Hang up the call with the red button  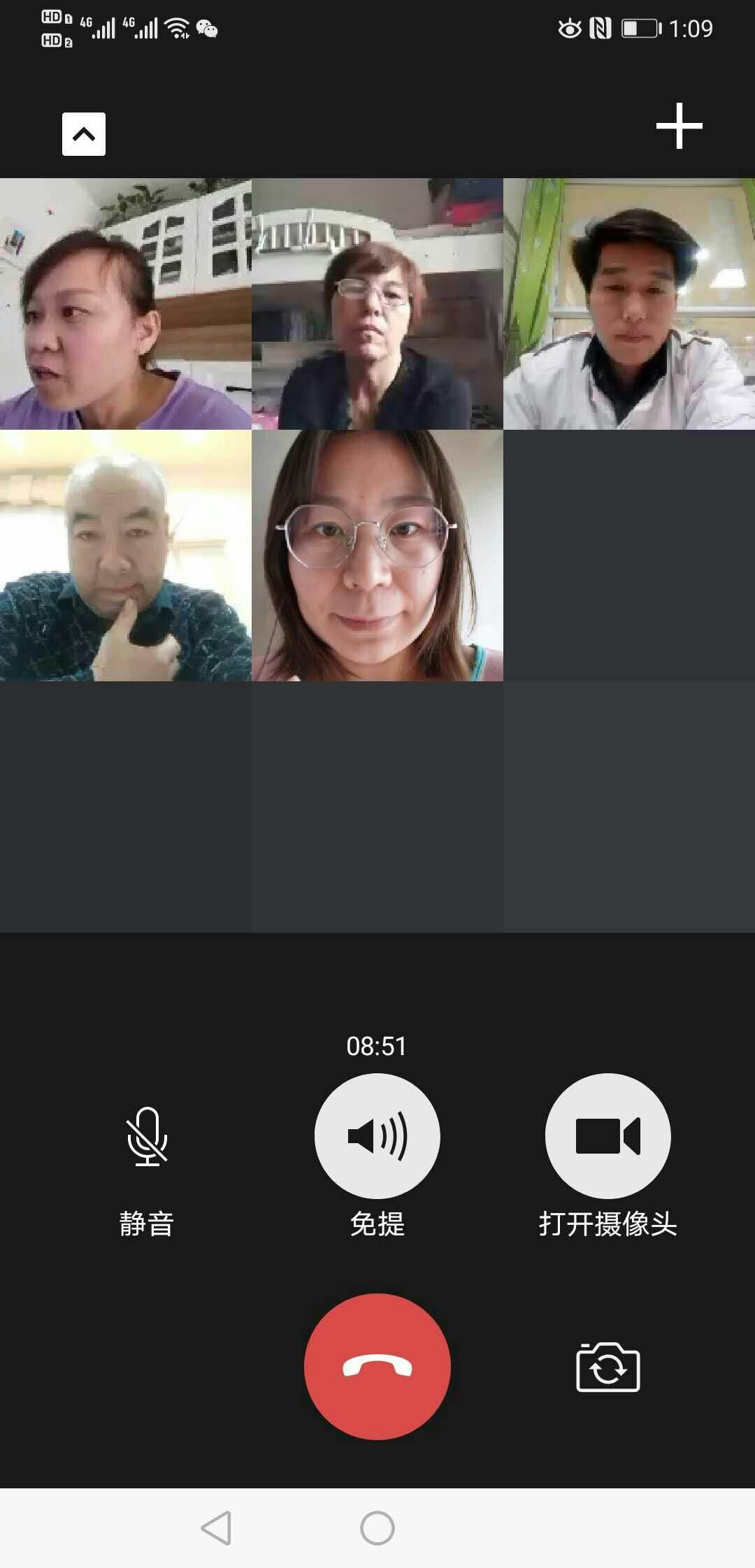coord(377,1366)
